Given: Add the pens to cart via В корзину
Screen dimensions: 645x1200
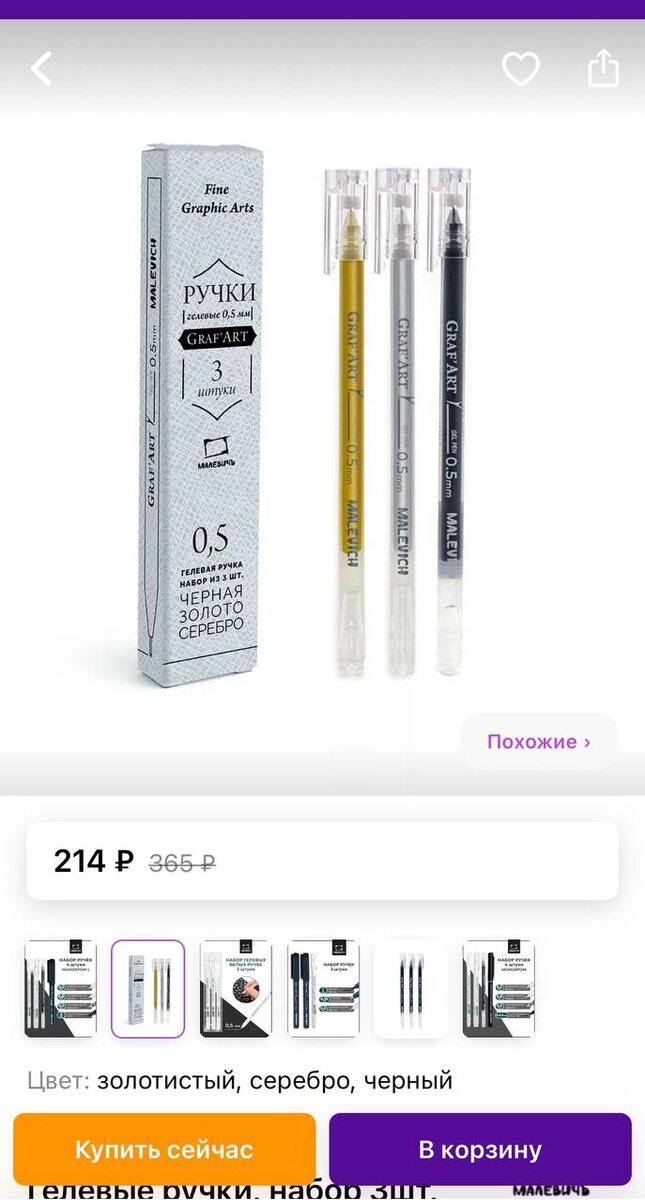Looking at the screenshot, I should point(480,1149).
